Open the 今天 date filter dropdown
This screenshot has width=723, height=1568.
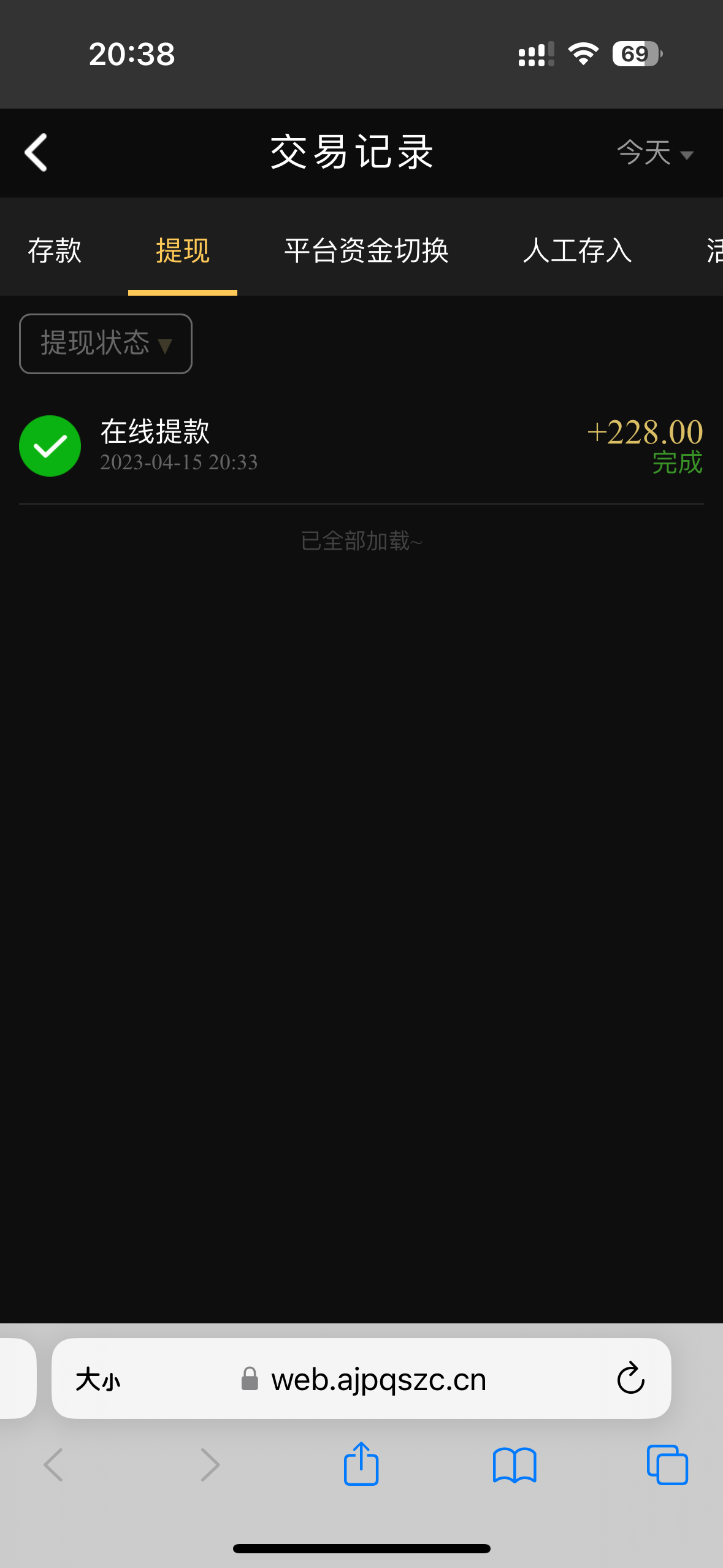coord(654,153)
